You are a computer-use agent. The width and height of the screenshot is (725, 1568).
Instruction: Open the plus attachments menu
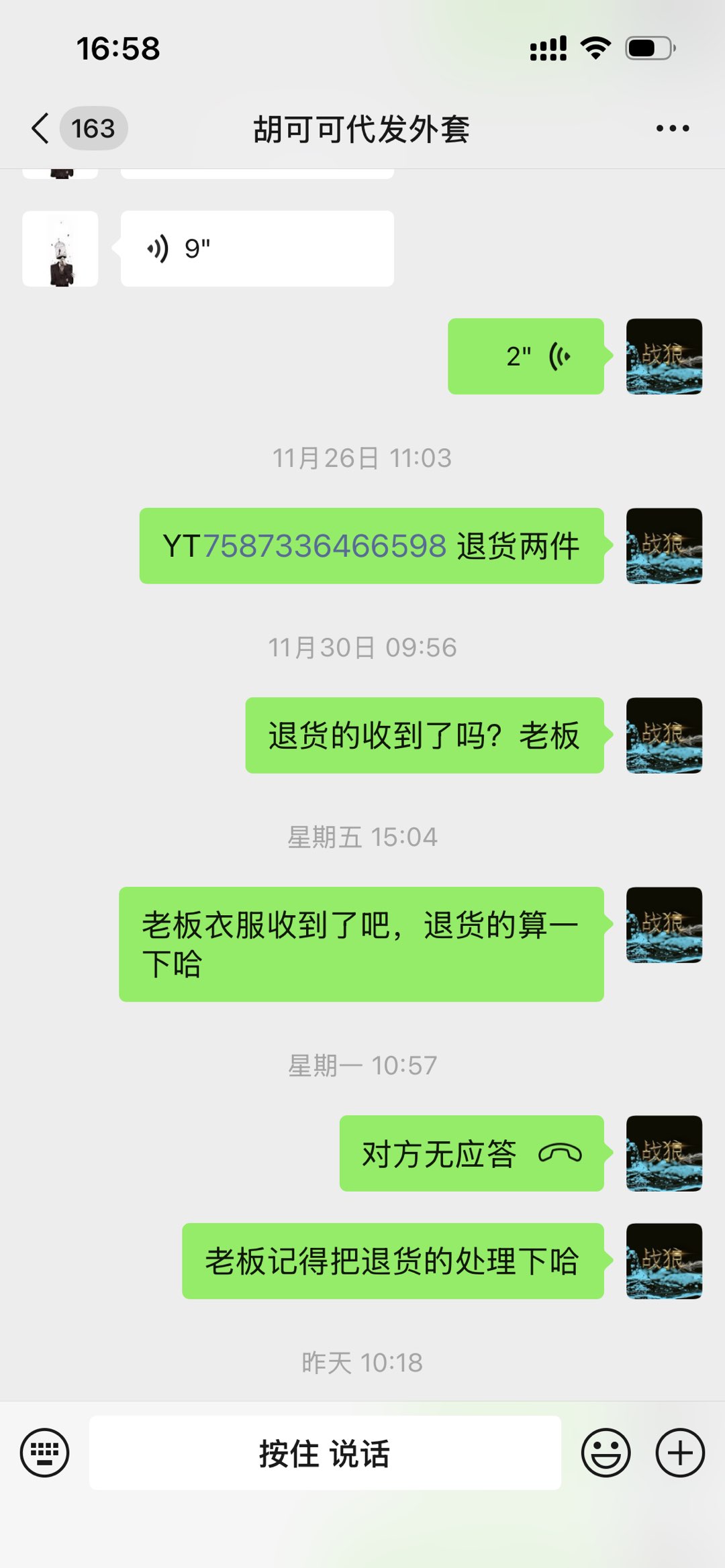[x=679, y=1453]
